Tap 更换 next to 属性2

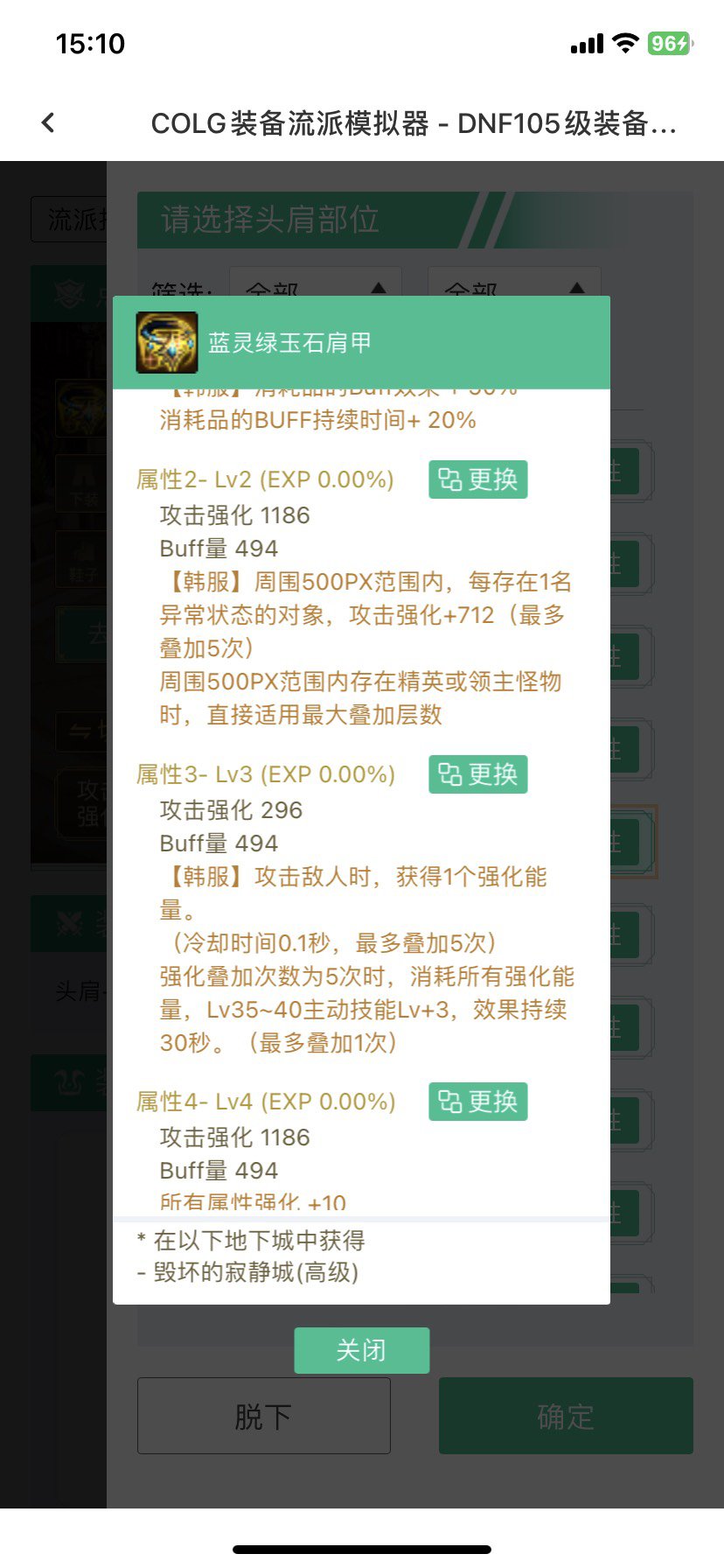click(477, 479)
